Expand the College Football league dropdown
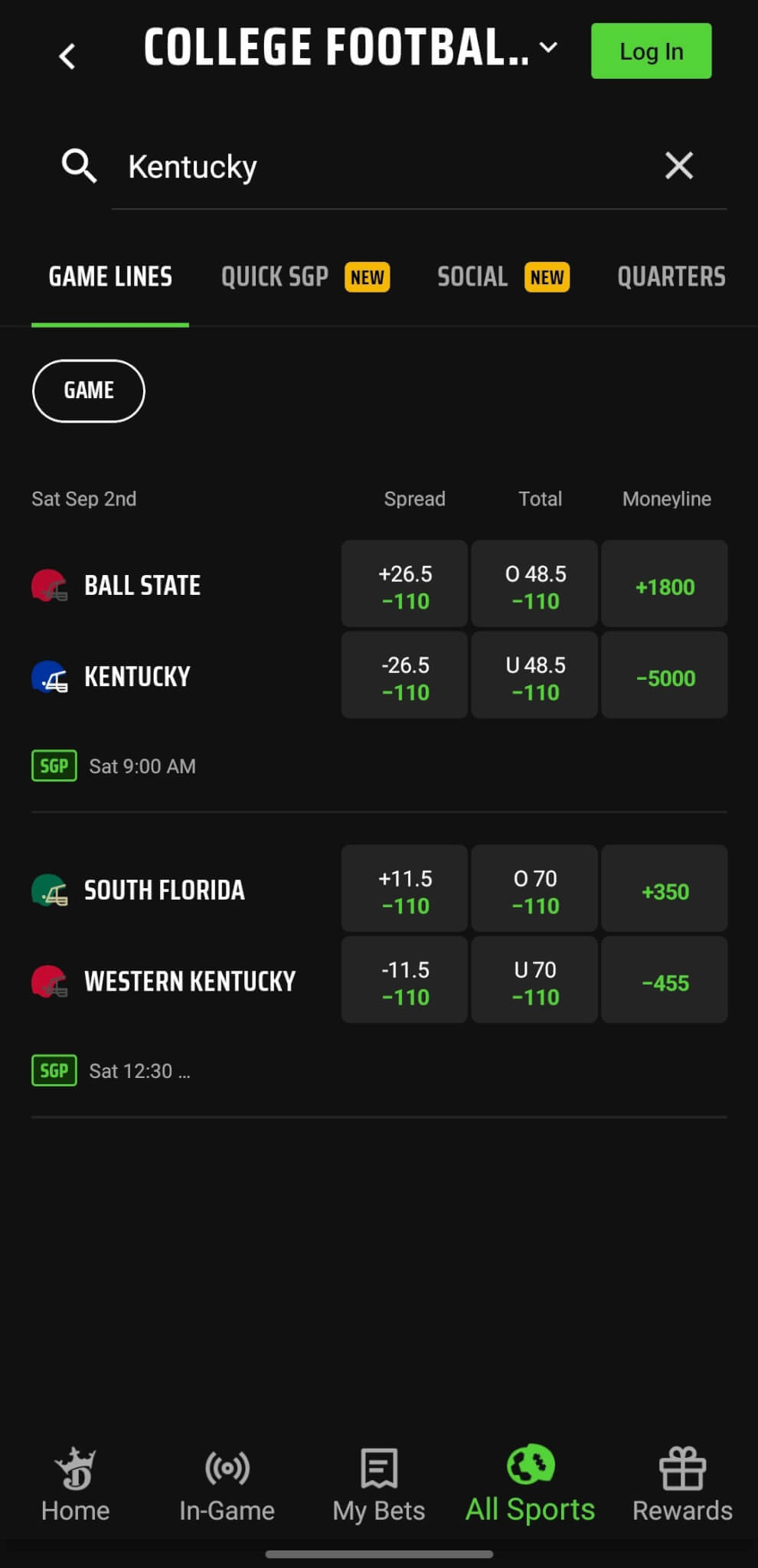Viewport: 758px width, 1568px height. point(548,47)
